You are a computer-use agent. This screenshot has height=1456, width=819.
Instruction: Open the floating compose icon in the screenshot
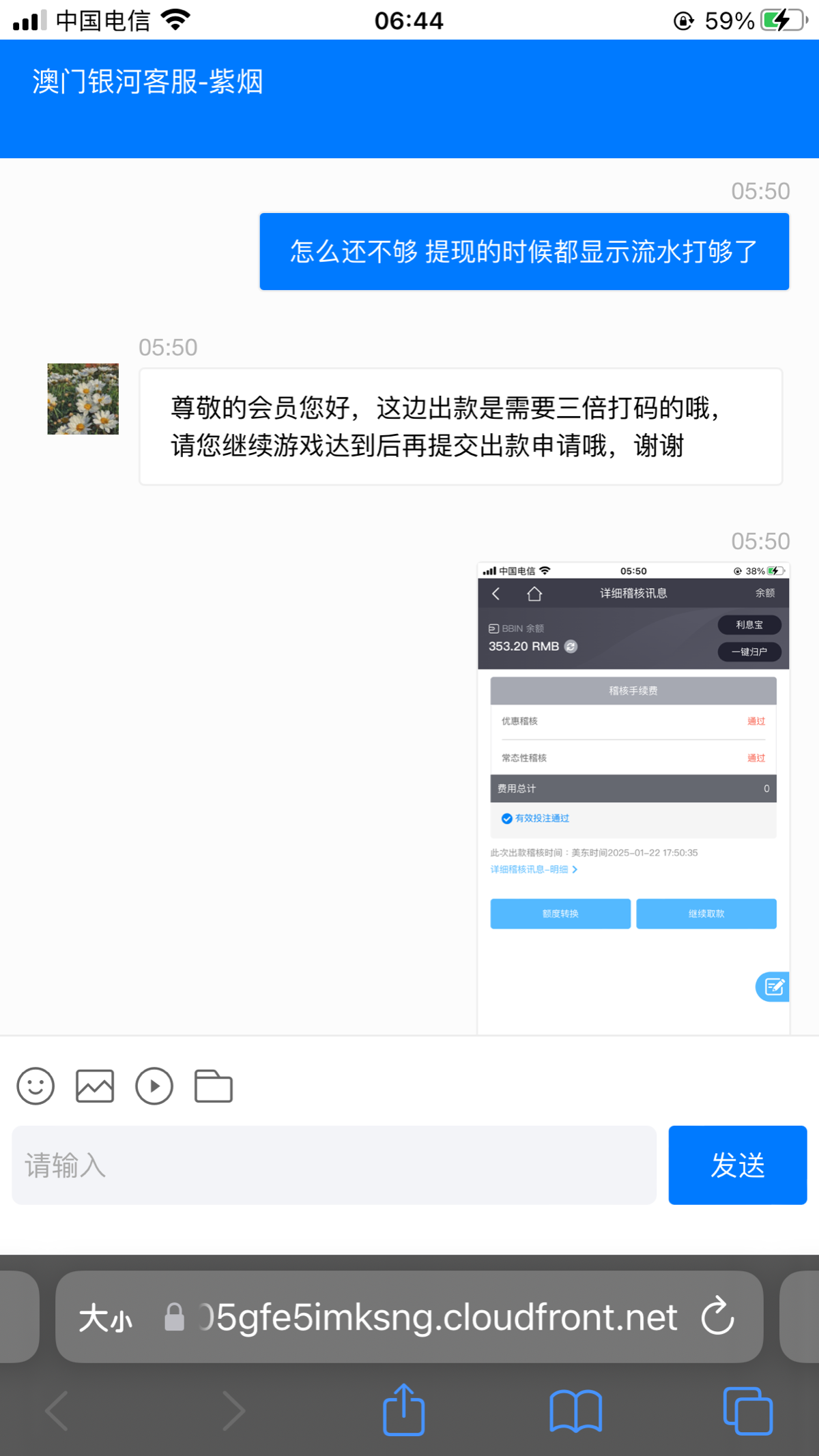coord(773,987)
